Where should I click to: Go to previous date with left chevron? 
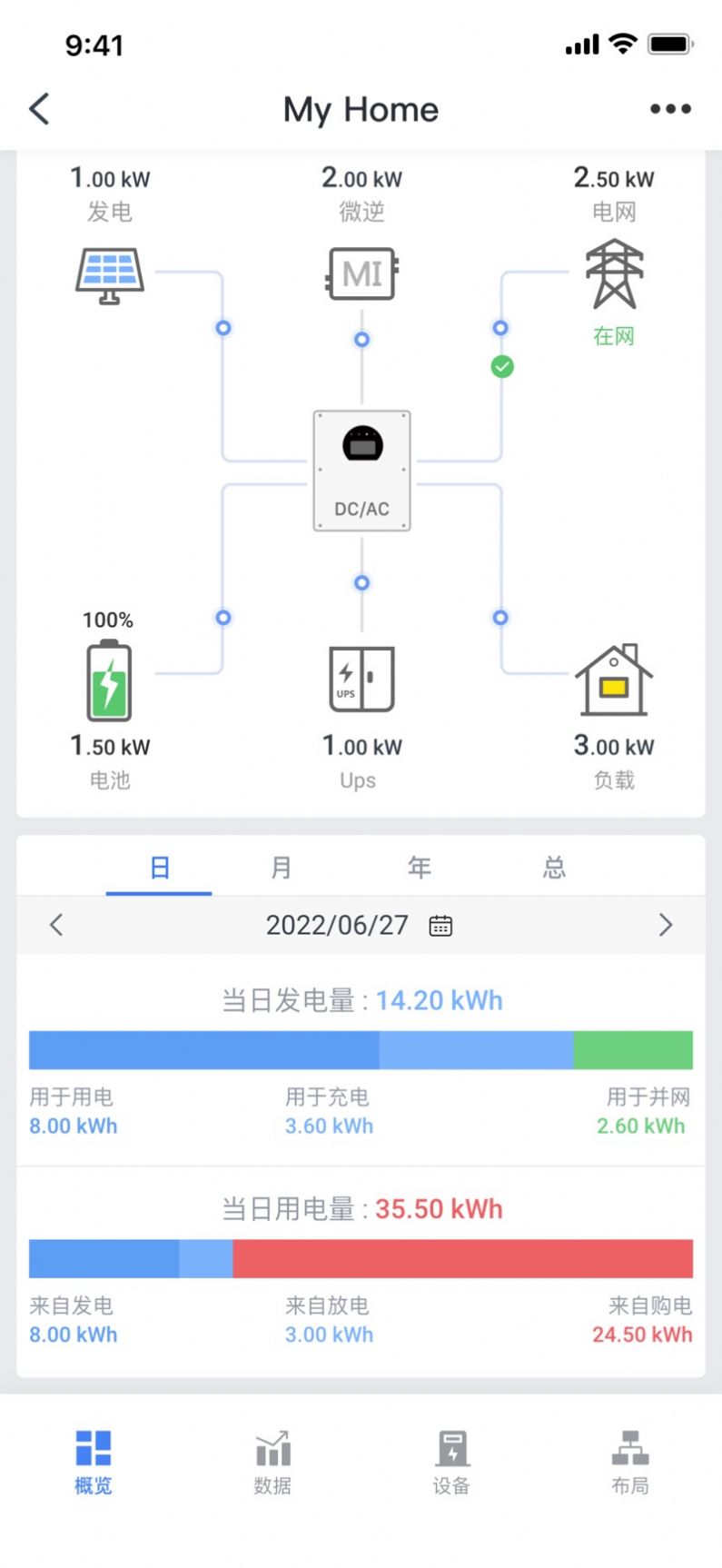(x=56, y=925)
